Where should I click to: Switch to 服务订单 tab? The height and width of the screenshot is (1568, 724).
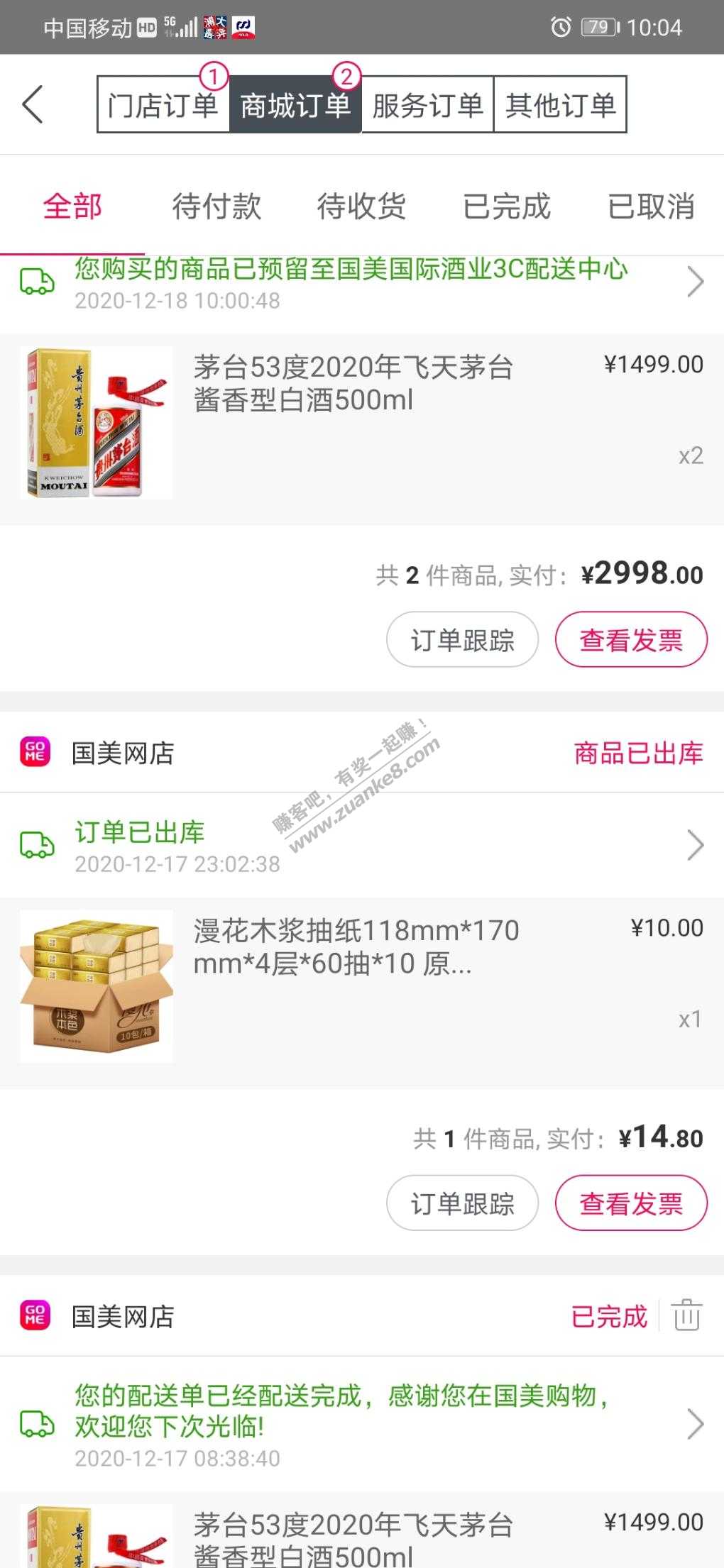[x=427, y=105]
